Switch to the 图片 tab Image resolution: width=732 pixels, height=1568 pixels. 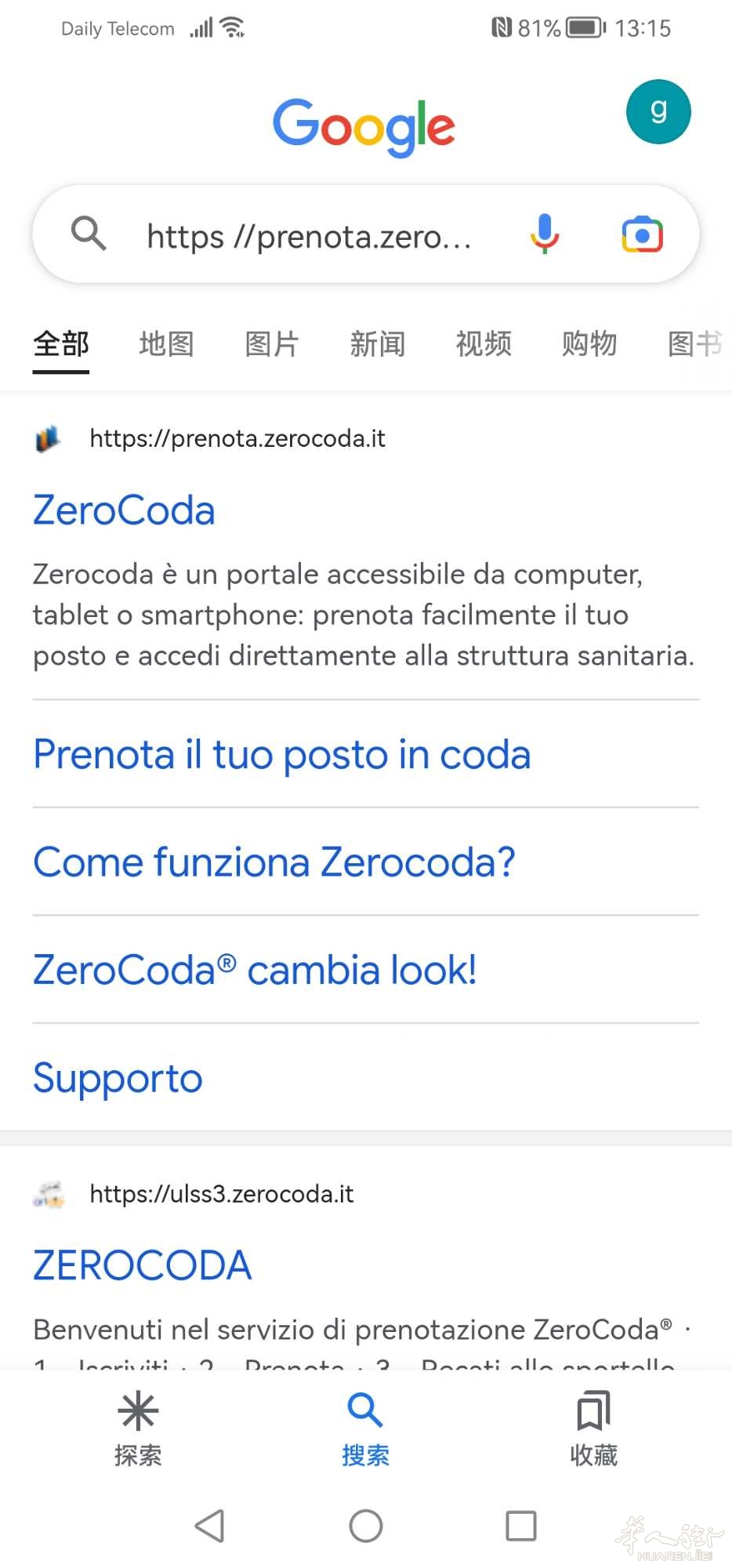pyautogui.click(x=272, y=343)
